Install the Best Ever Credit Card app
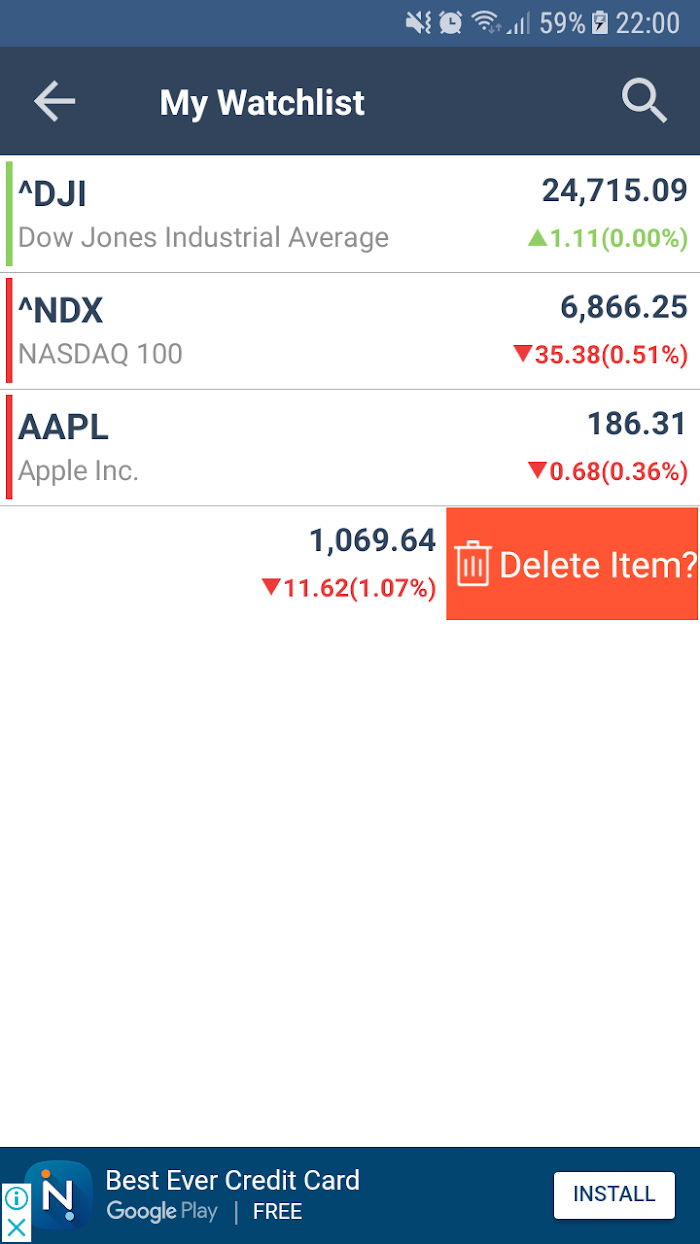The image size is (700, 1244). point(614,1194)
